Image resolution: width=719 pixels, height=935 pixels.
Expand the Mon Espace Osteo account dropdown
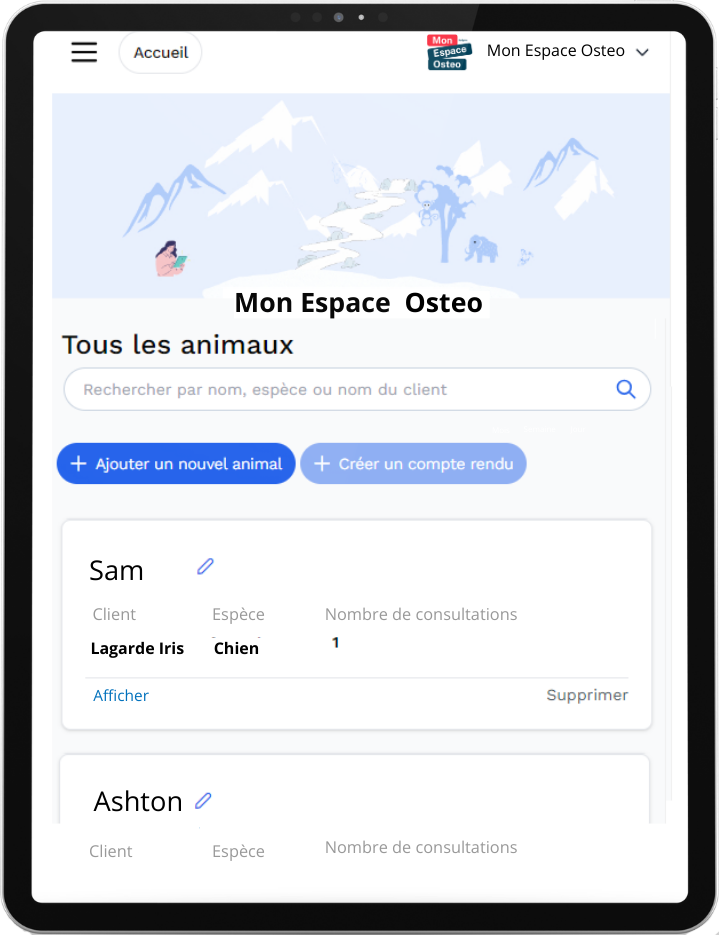tap(642, 52)
